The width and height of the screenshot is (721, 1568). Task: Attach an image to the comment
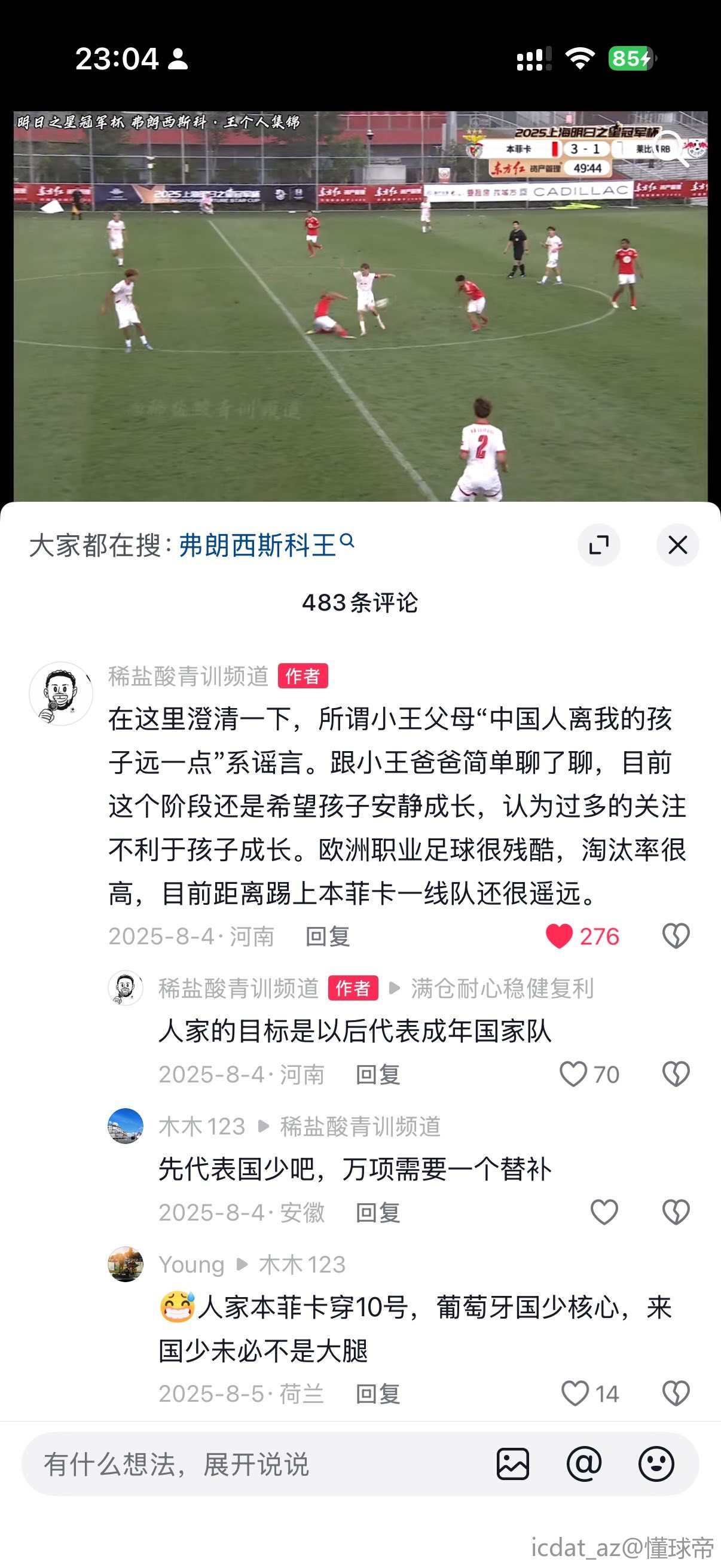coord(513,1464)
